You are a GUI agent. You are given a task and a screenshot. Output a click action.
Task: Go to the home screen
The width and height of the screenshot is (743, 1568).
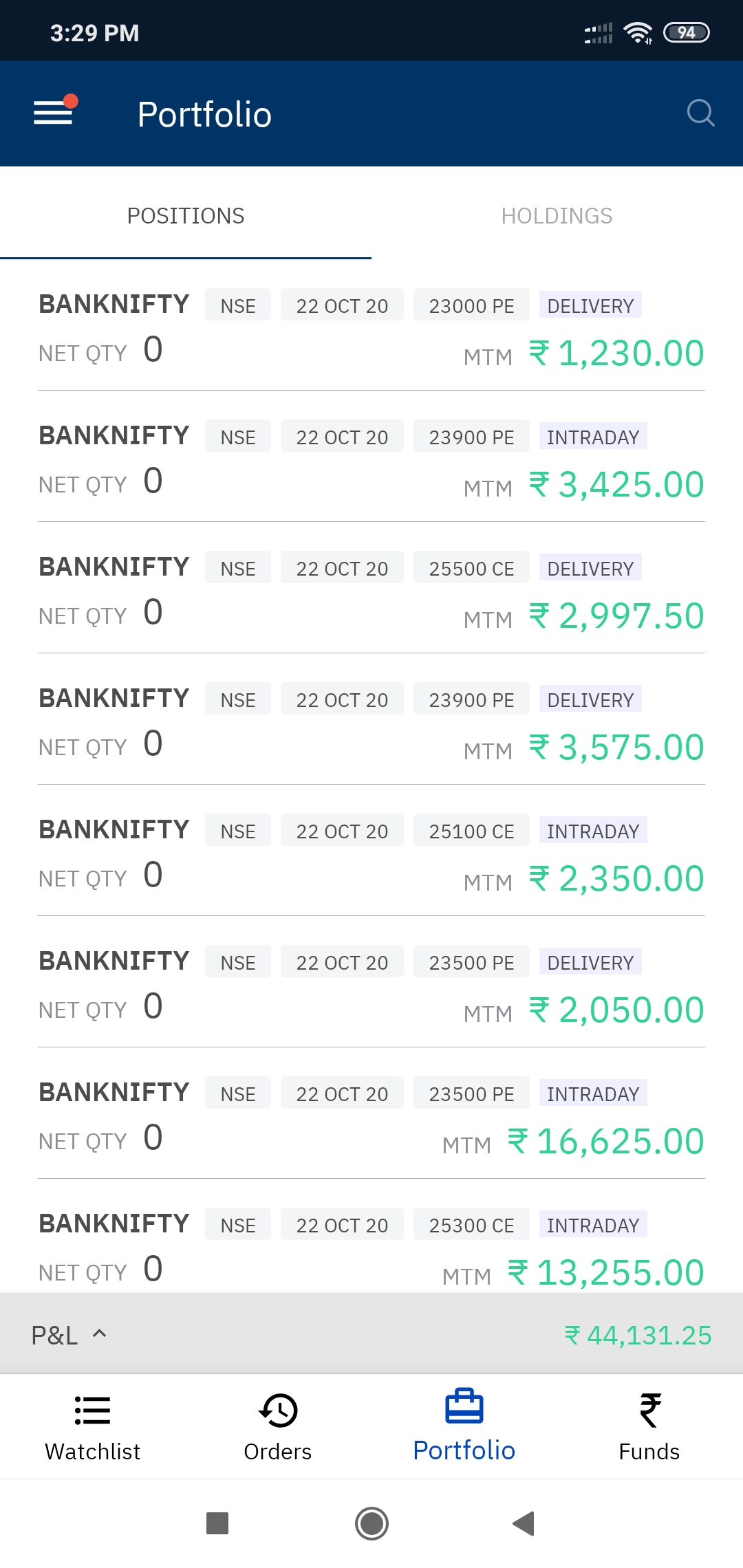pyautogui.click(x=371, y=1523)
